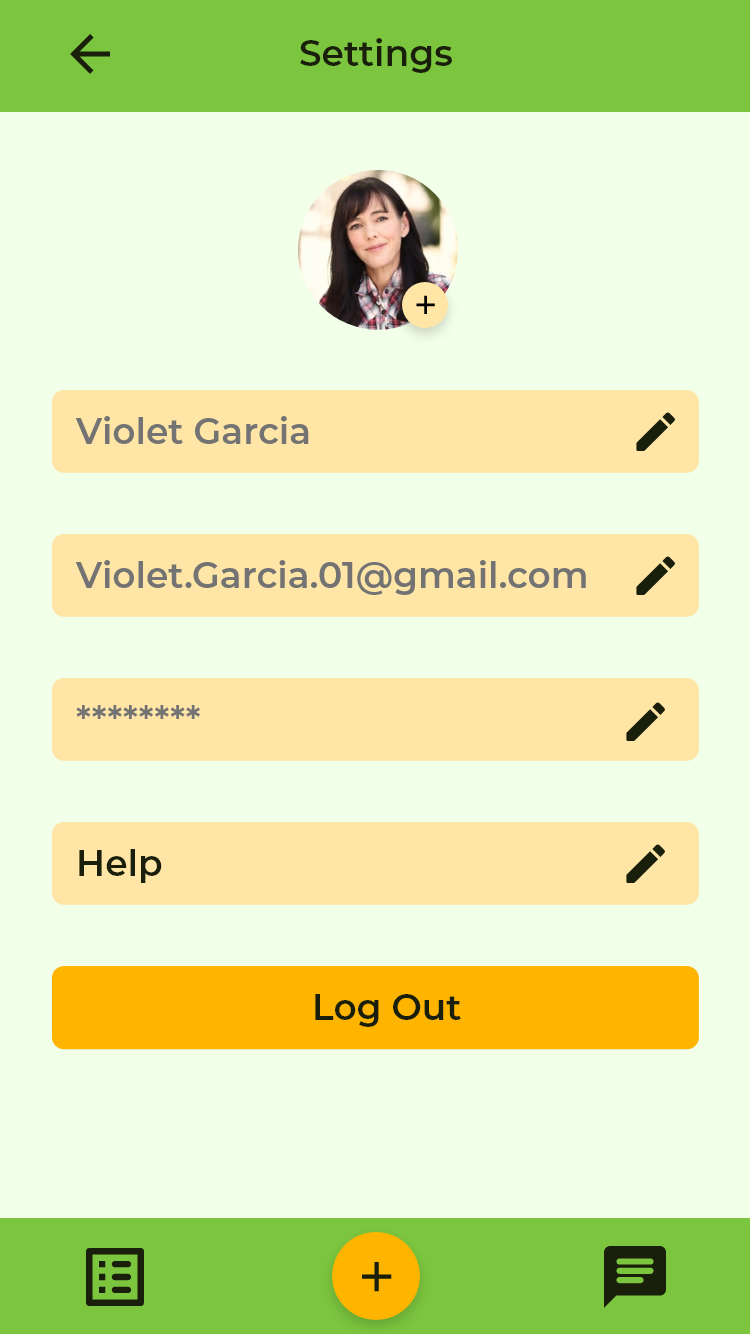
Task: Add a new profile photo
Action: [425, 305]
